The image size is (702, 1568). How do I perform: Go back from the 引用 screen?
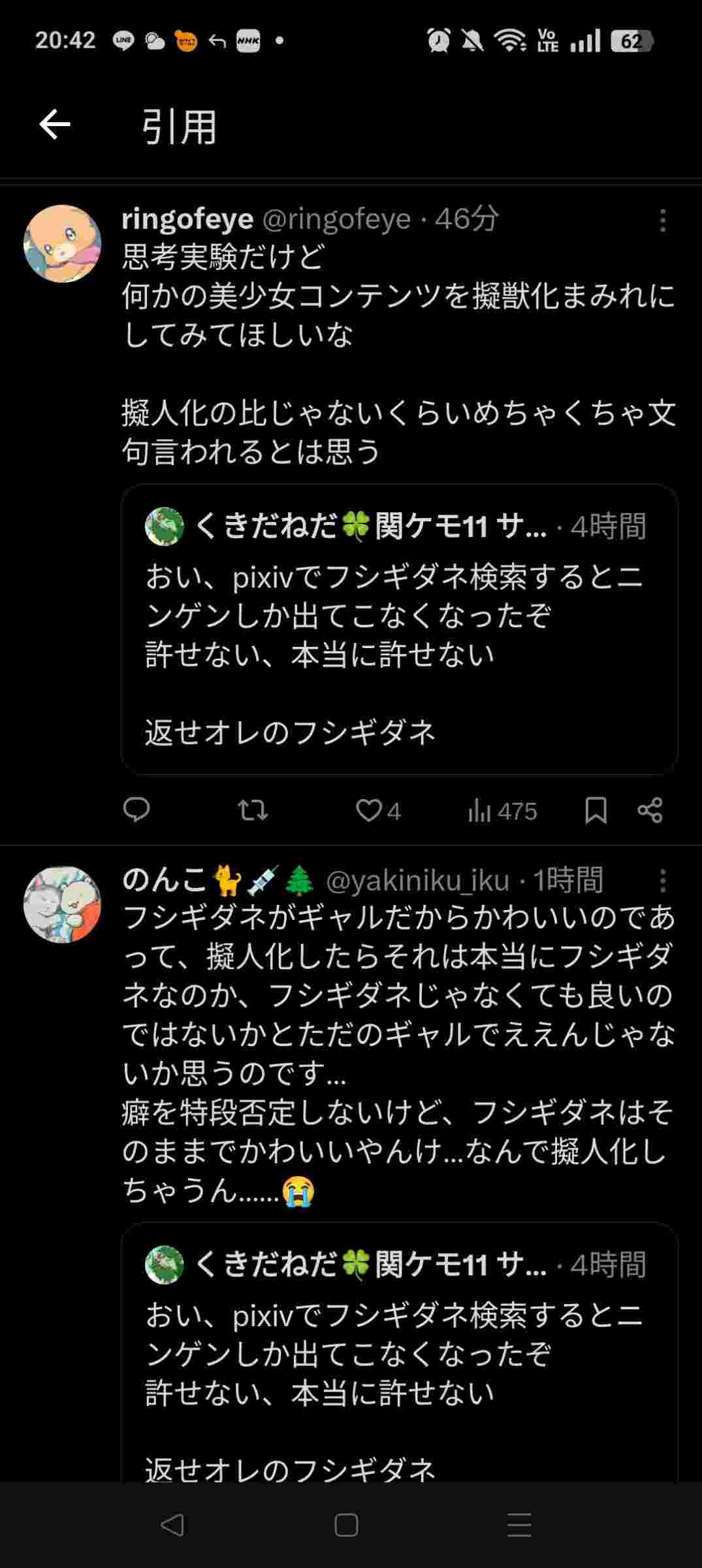(x=55, y=125)
